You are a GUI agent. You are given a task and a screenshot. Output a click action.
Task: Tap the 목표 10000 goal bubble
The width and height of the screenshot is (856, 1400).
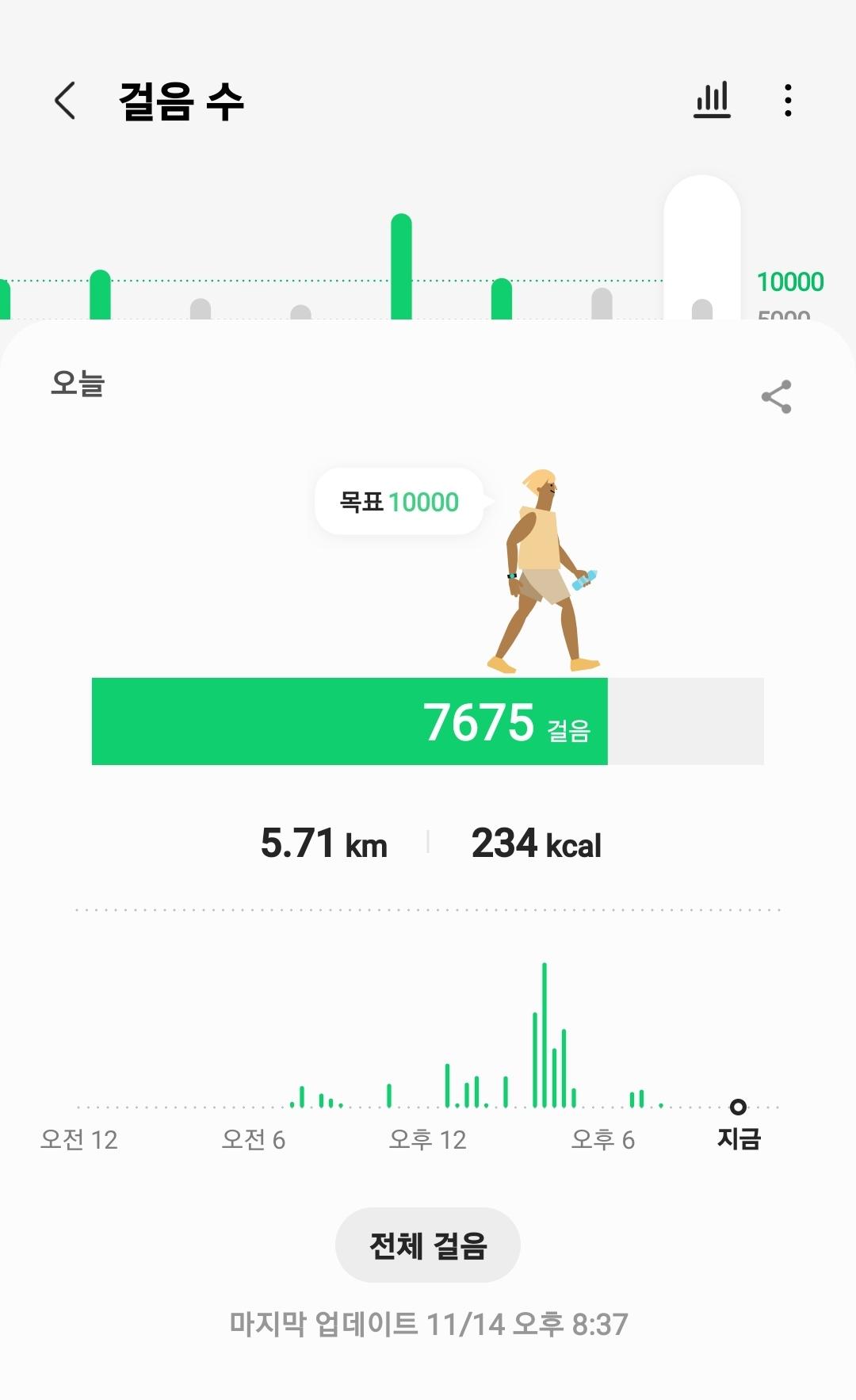pyautogui.click(x=399, y=502)
